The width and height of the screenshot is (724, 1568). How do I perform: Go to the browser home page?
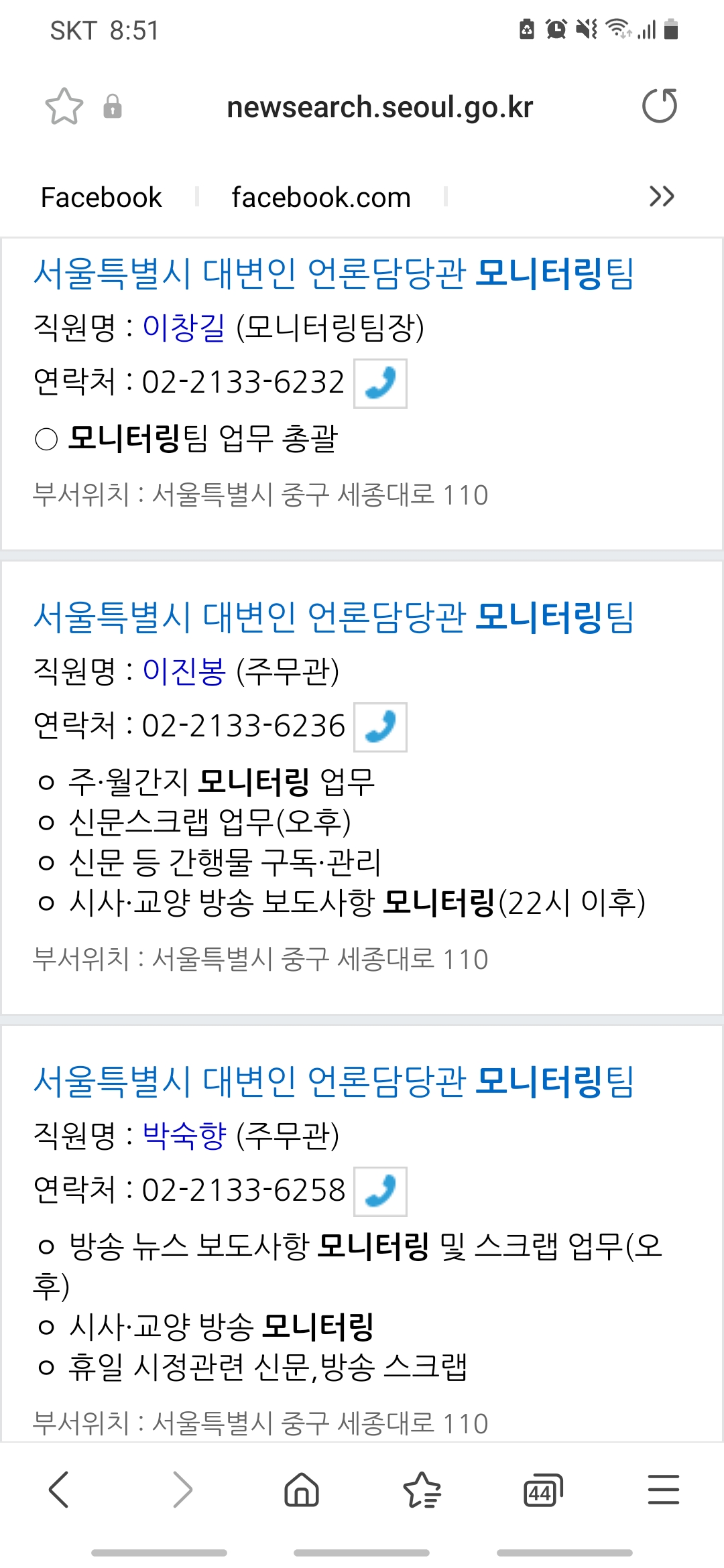302,1490
